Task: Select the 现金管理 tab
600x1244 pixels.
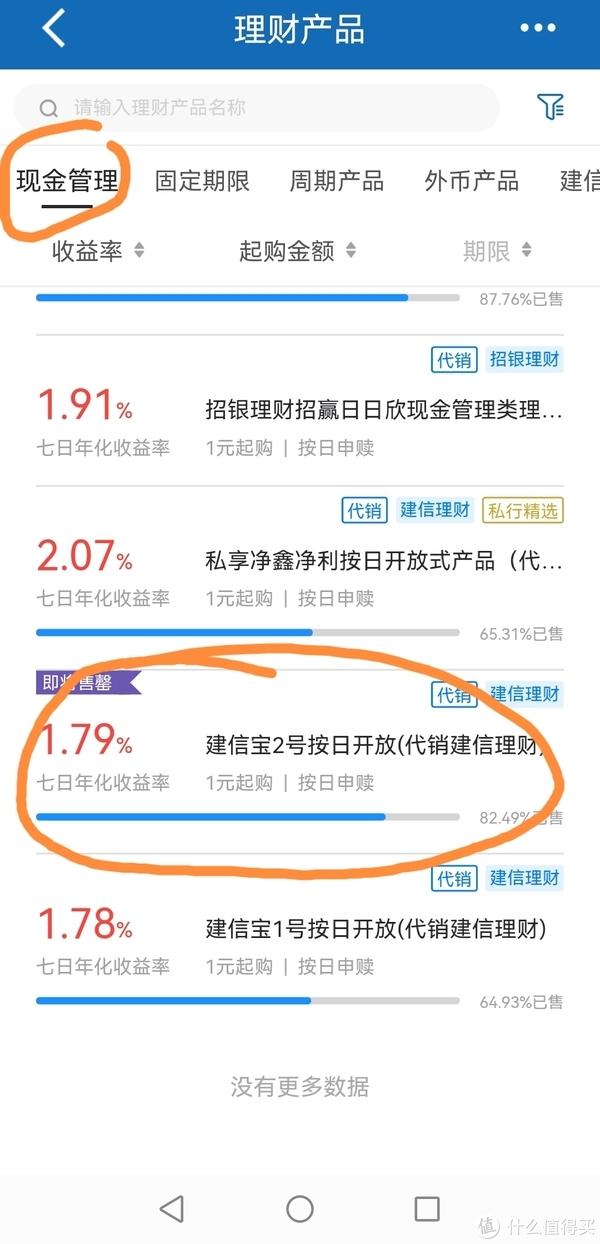Action: coord(67,181)
